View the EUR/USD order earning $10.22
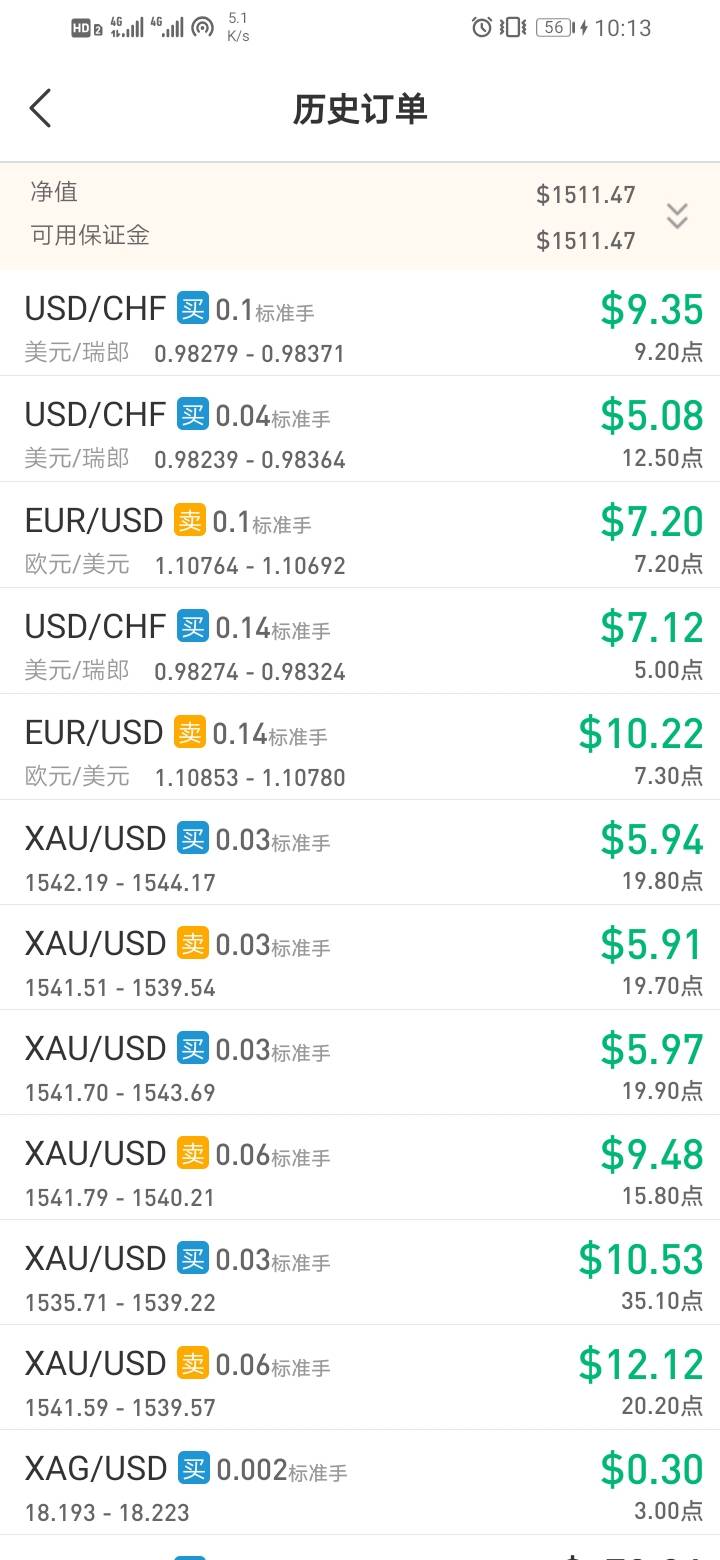The image size is (720, 1560). click(x=360, y=751)
